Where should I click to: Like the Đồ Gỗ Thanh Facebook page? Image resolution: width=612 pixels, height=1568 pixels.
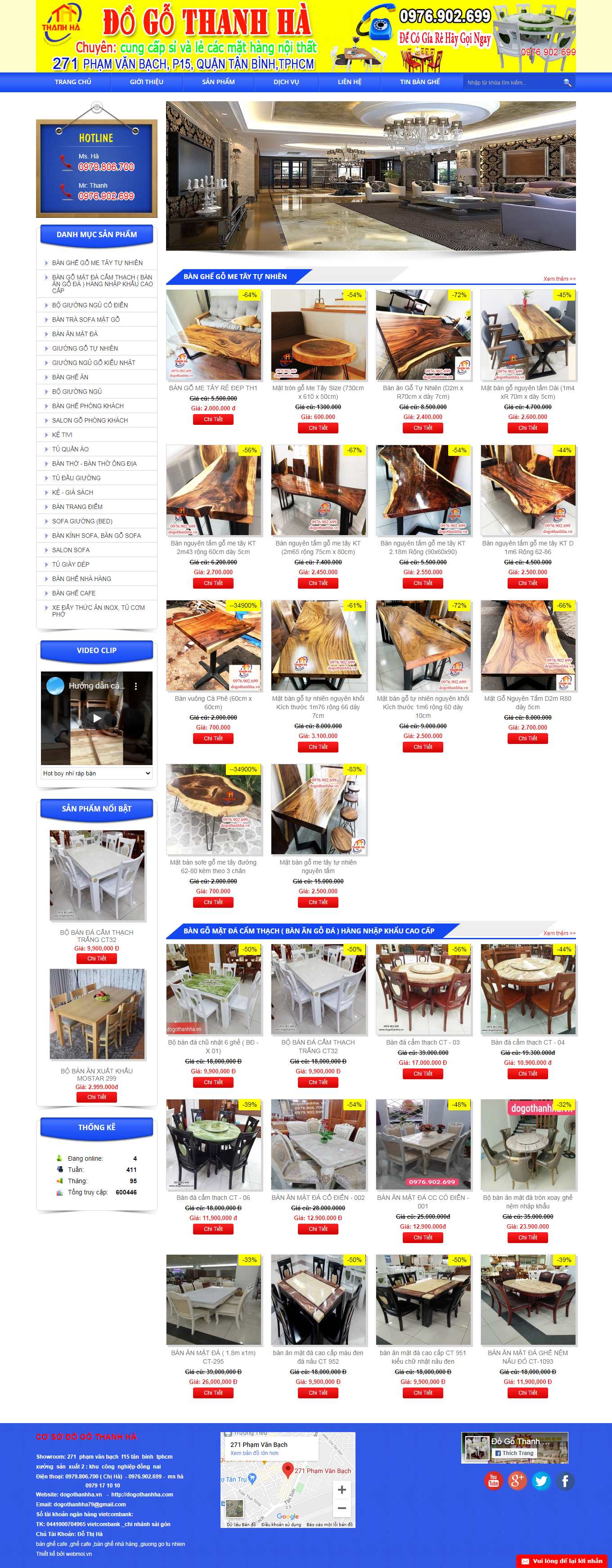tap(514, 1453)
